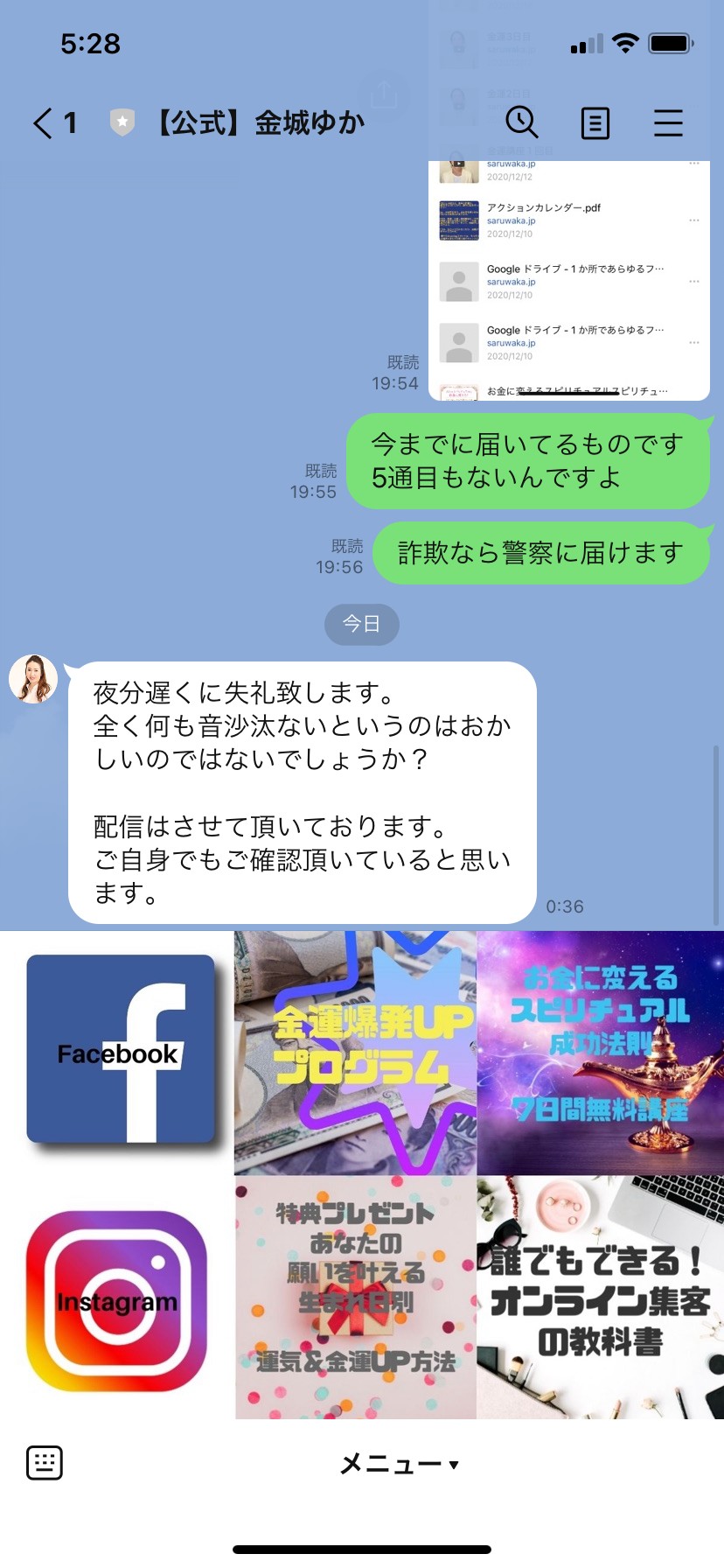The height and width of the screenshot is (1568, 724).
Task: Collapse the メニュー rich menu
Action: [x=399, y=1464]
